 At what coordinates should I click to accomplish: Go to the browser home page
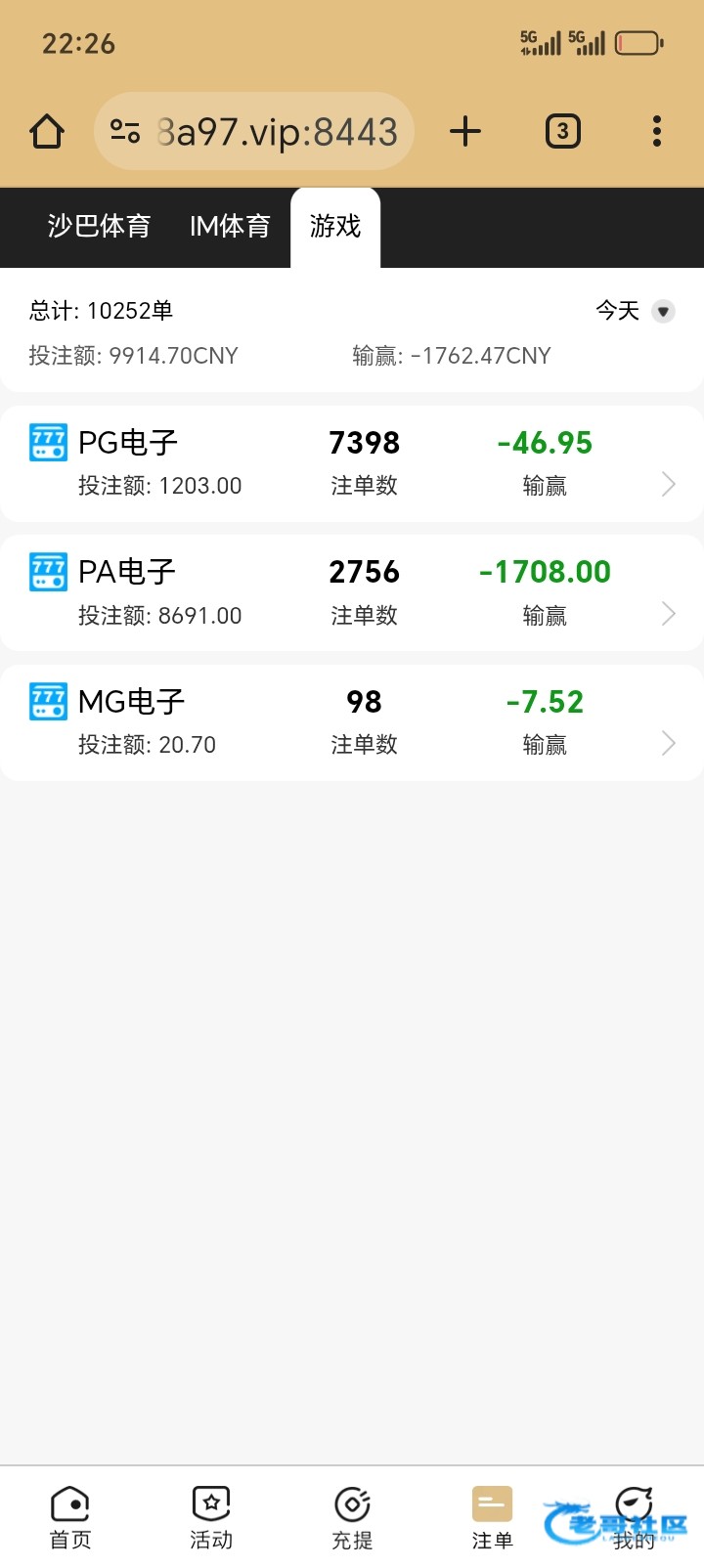[x=47, y=131]
